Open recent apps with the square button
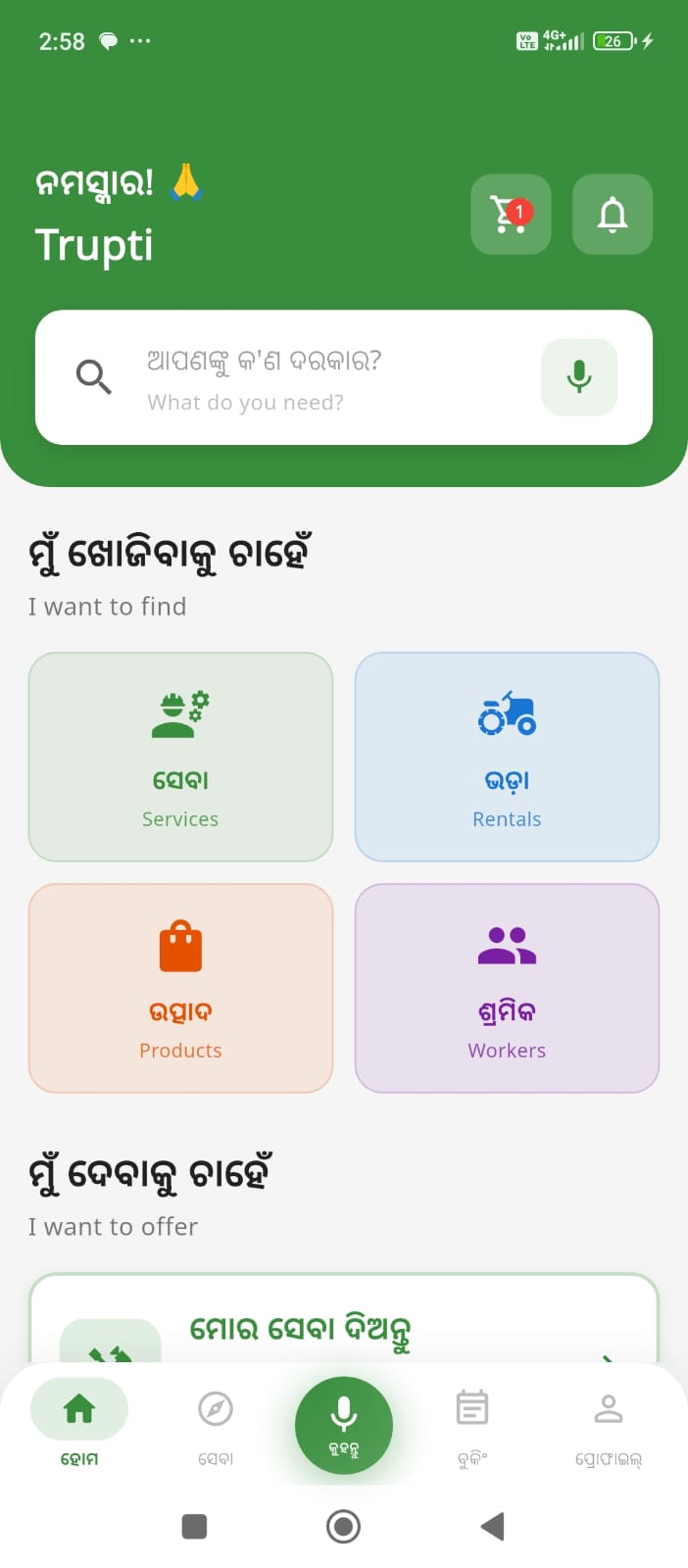Viewport: 688px width, 1568px height. [195, 1526]
